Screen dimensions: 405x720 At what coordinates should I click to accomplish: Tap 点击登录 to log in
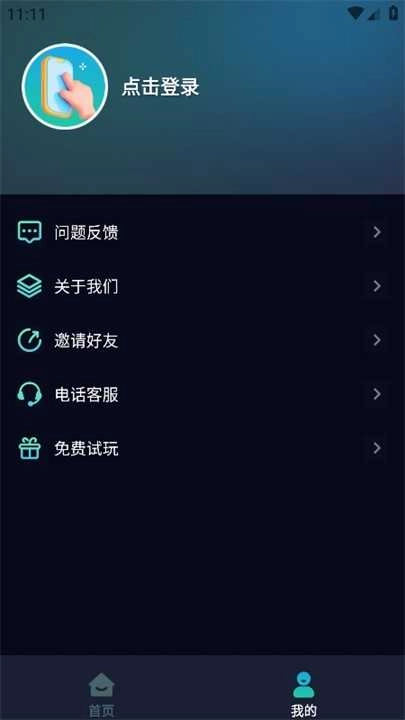pos(160,87)
